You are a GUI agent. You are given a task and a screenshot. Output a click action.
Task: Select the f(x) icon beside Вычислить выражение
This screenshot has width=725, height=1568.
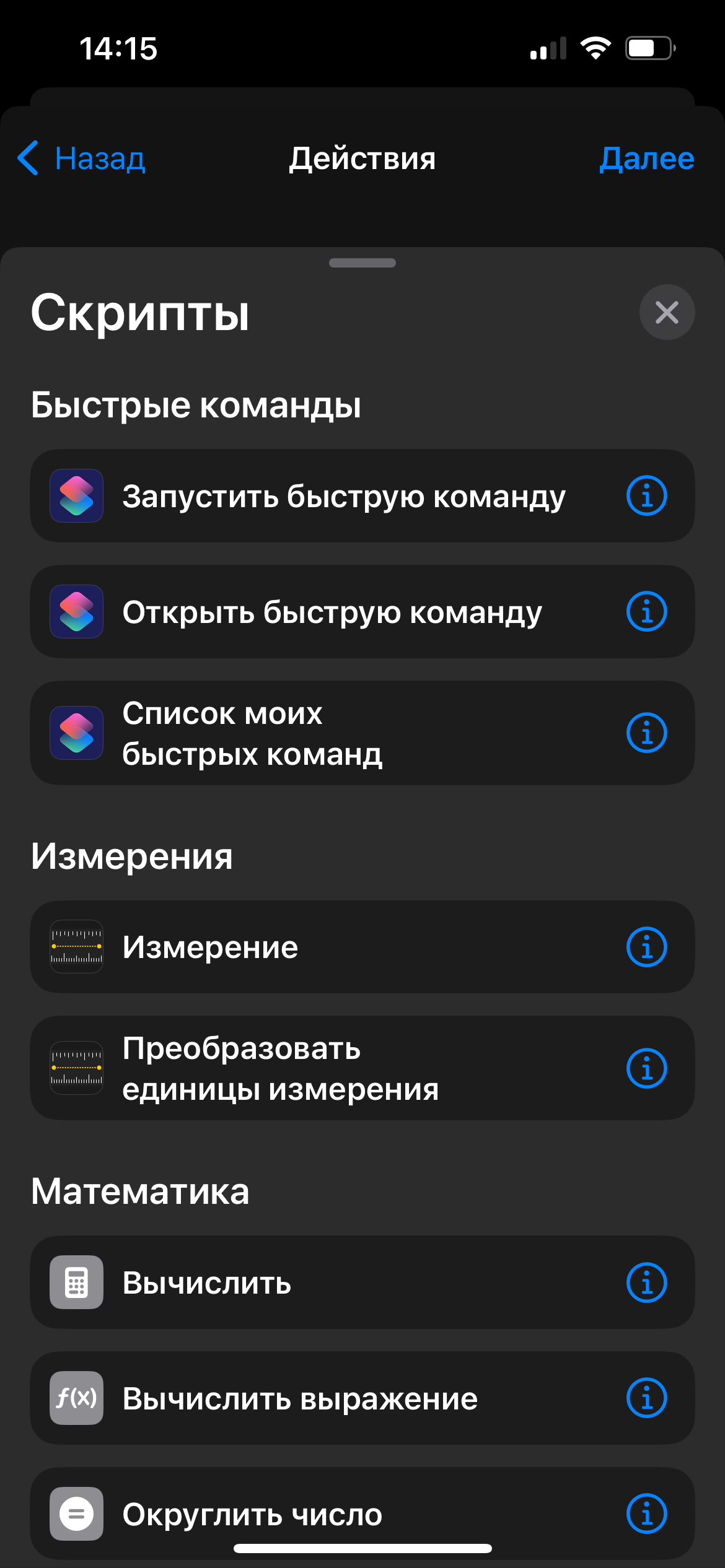coord(76,1398)
